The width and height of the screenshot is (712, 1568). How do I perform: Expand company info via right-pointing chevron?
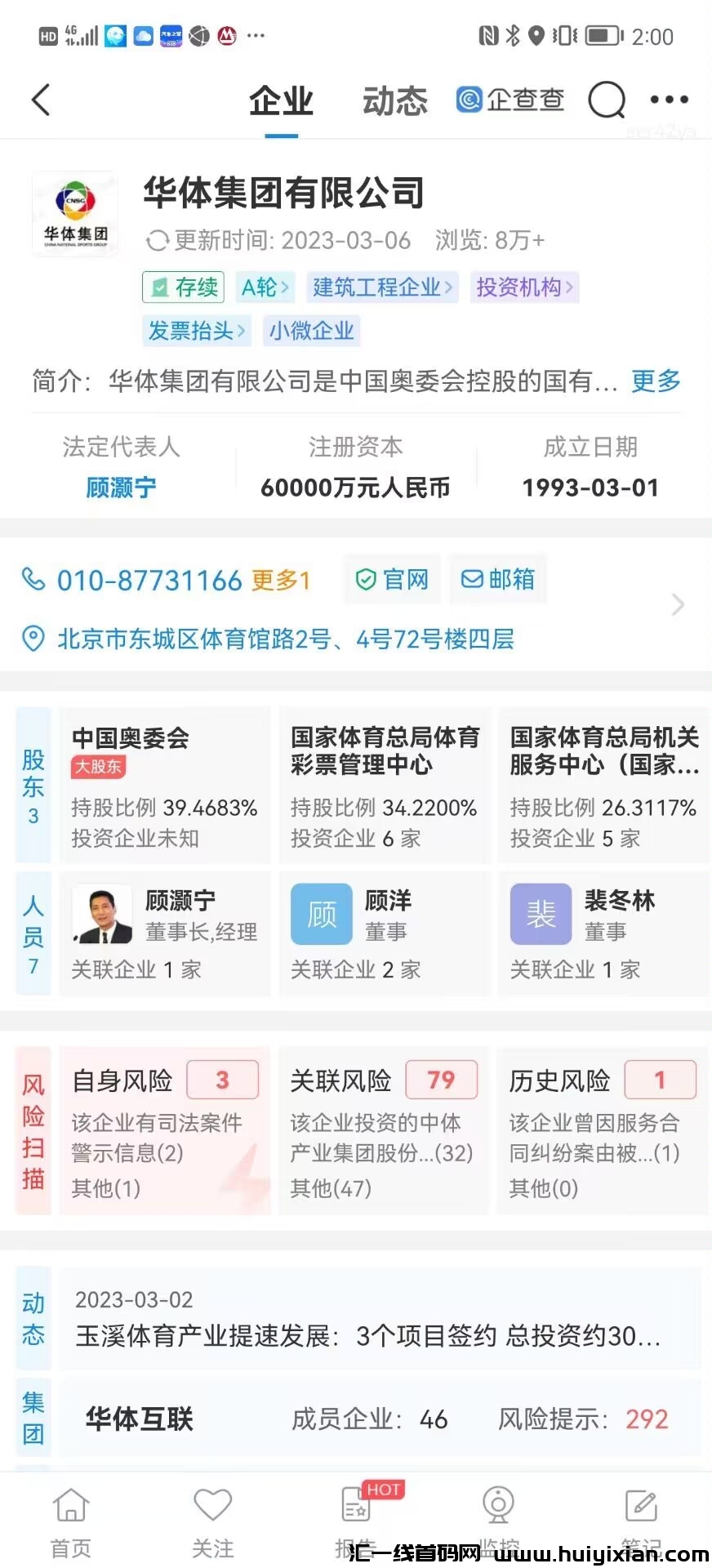click(x=679, y=604)
